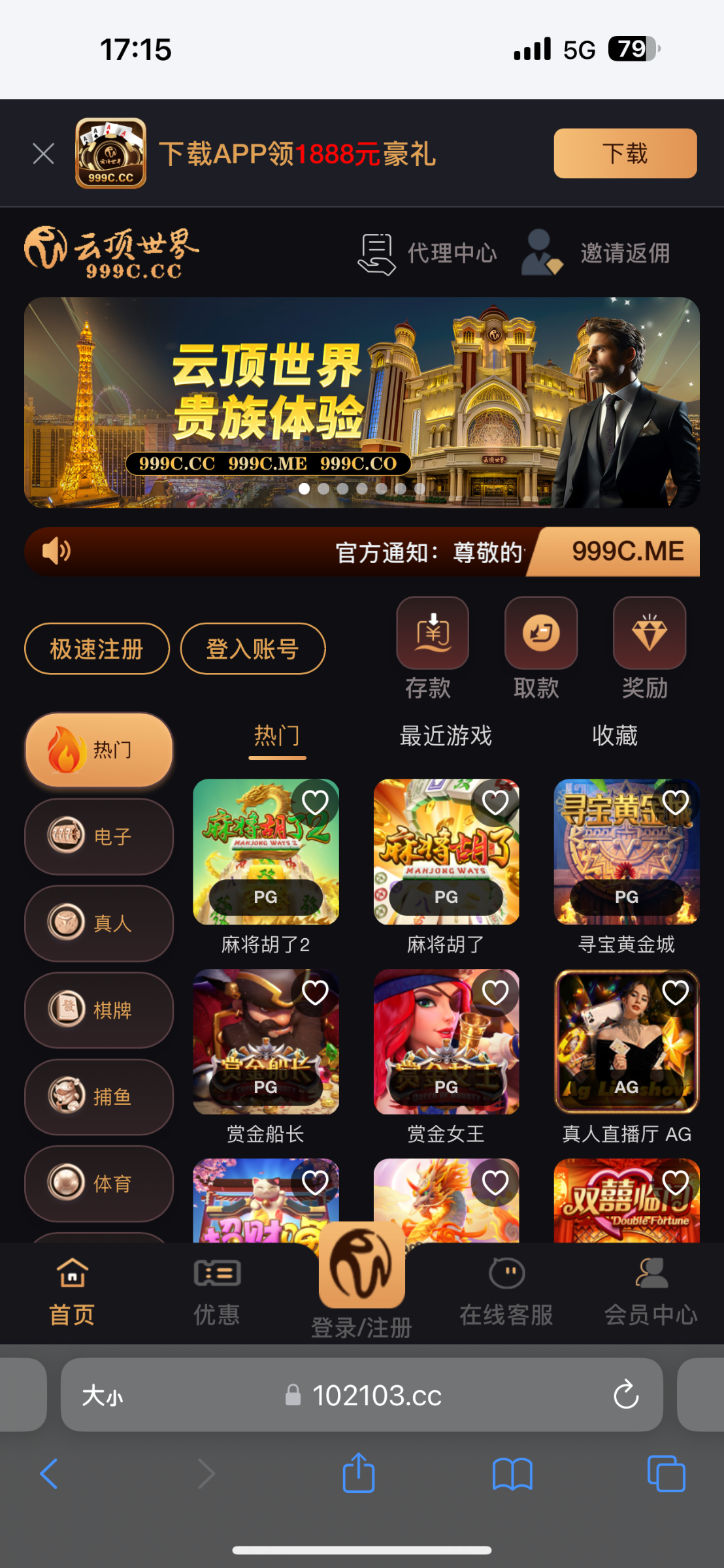Image resolution: width=724 pixels, height=1568 pixels.
Task: Switch to 收藏 favorites tab
Action: click(614, 736)
